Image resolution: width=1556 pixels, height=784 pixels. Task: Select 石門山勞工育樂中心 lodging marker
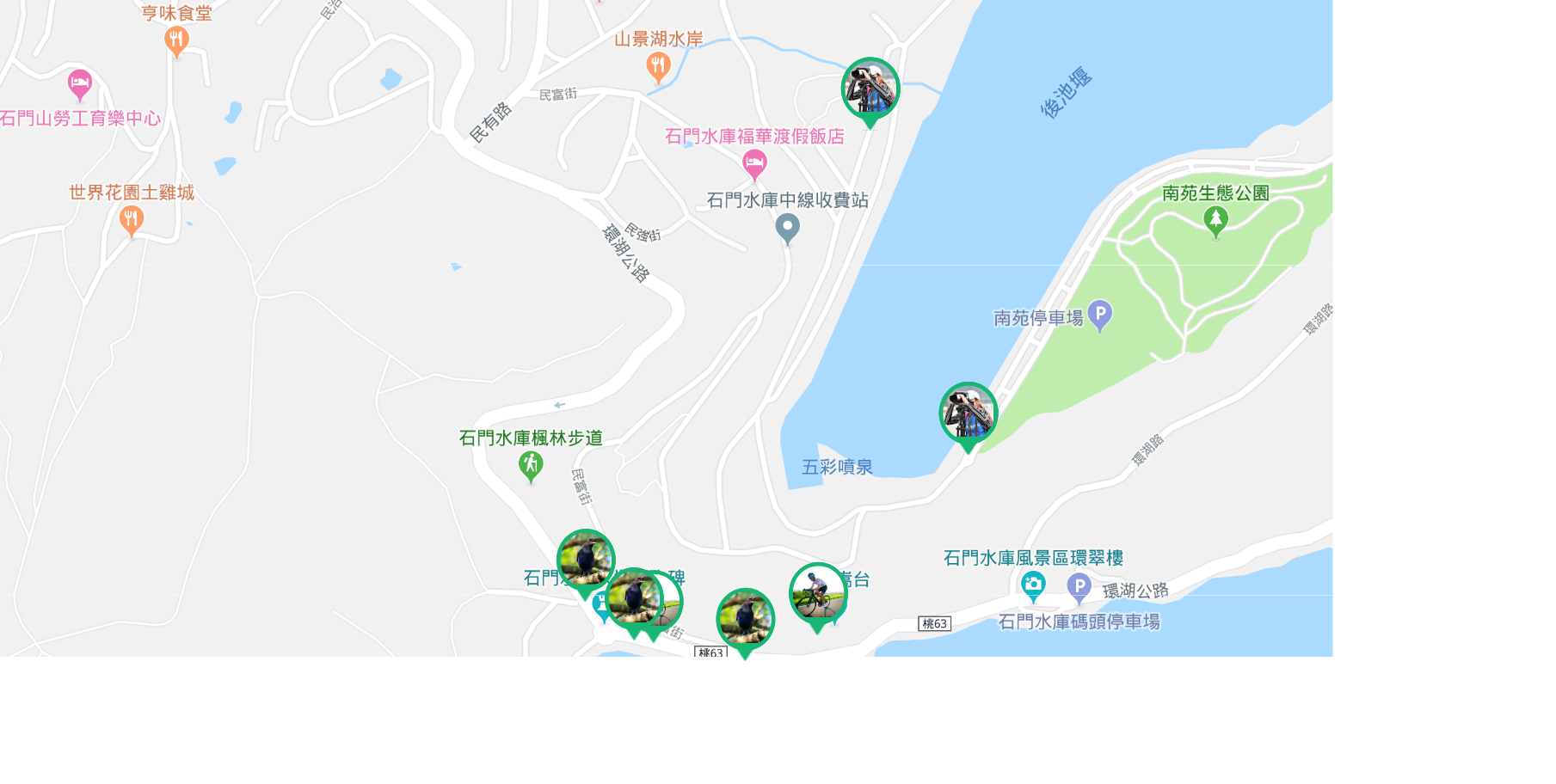pos(80,84)
